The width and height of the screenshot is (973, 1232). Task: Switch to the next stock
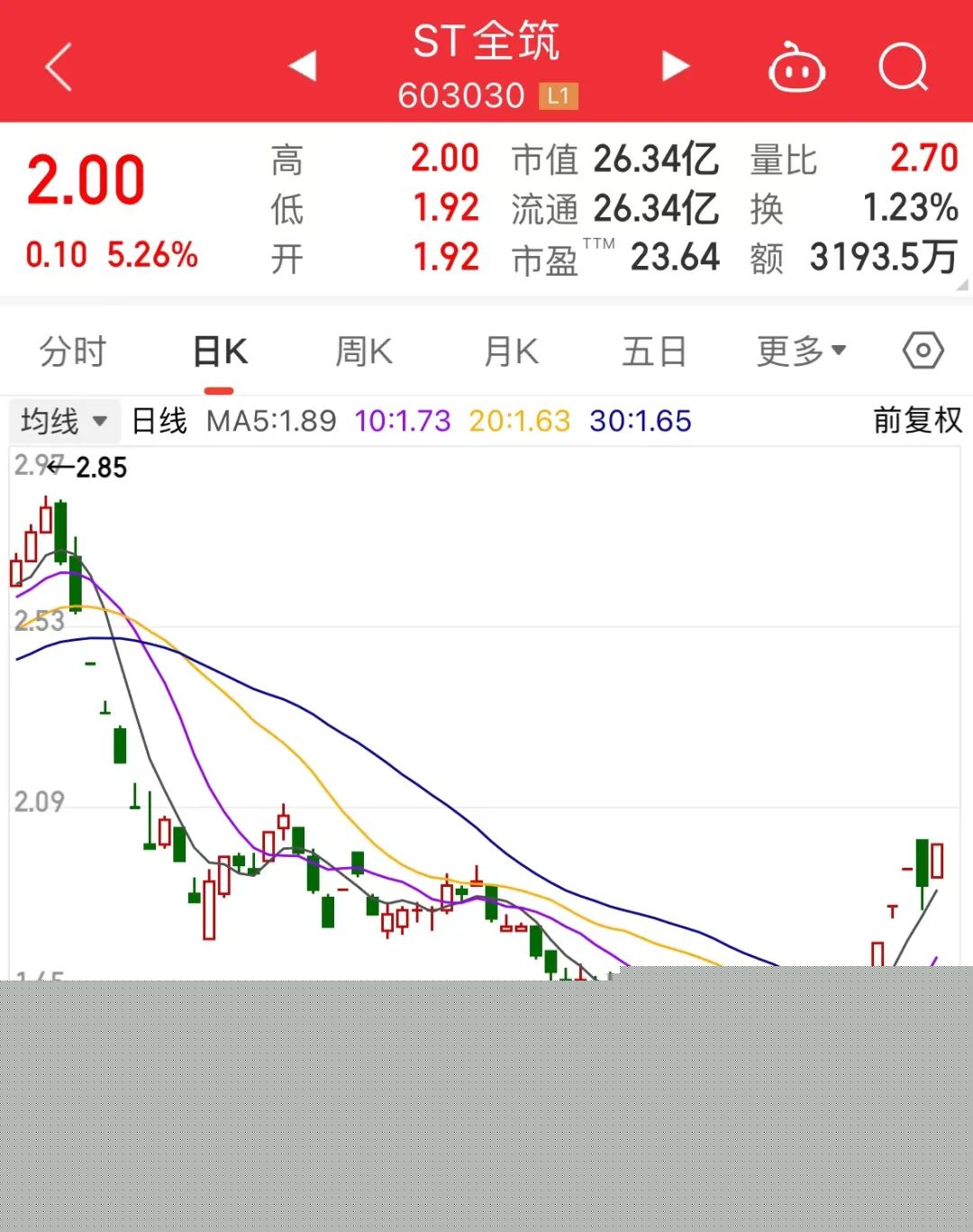point(675,66)
